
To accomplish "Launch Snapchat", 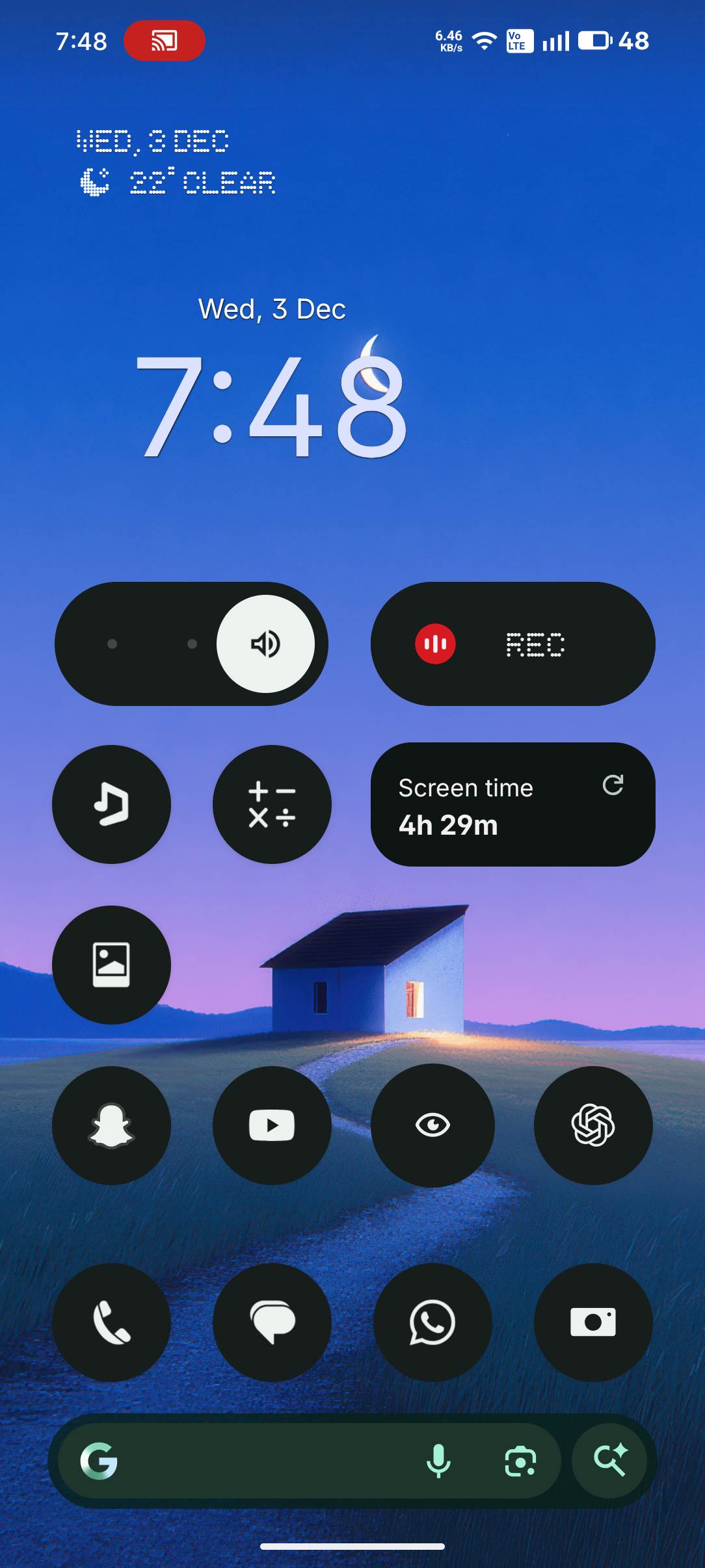I will tap(112, 1125).
